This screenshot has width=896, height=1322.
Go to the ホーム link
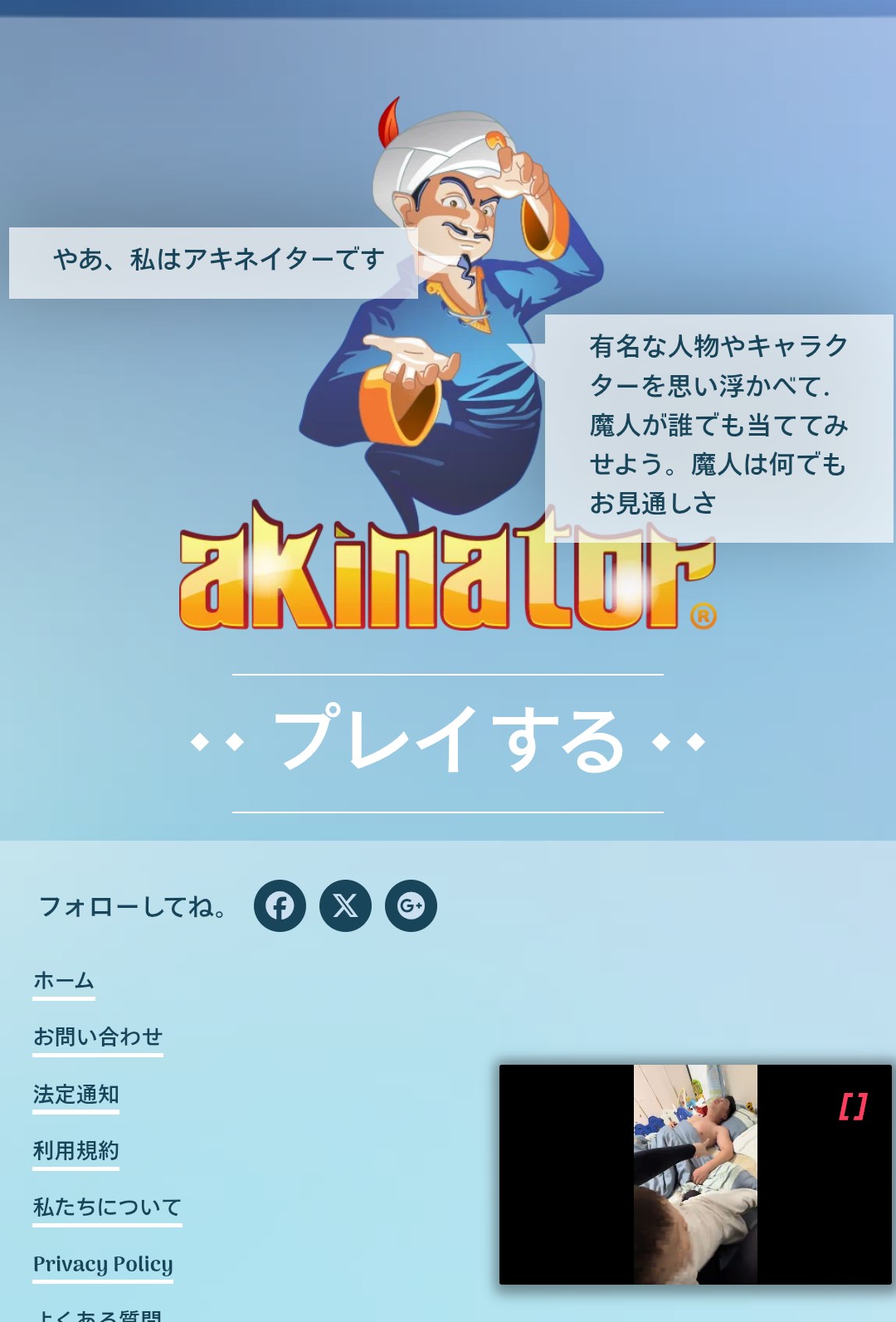point(64,981)
